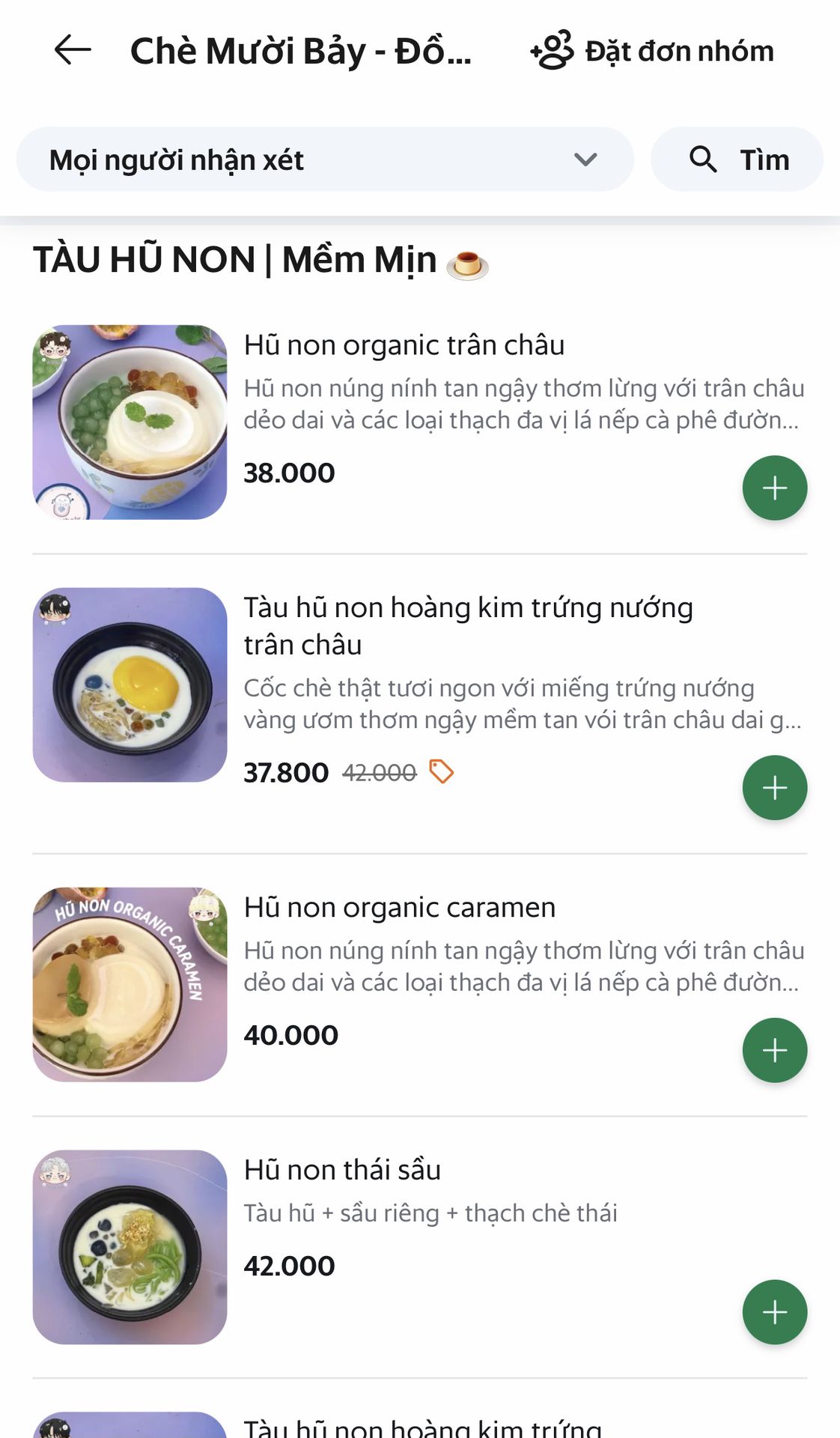The width and height of the screenshot is (840, 1438).
Task: View the Hũ non thái sầu item
Action: click(x=419, y=1246)
